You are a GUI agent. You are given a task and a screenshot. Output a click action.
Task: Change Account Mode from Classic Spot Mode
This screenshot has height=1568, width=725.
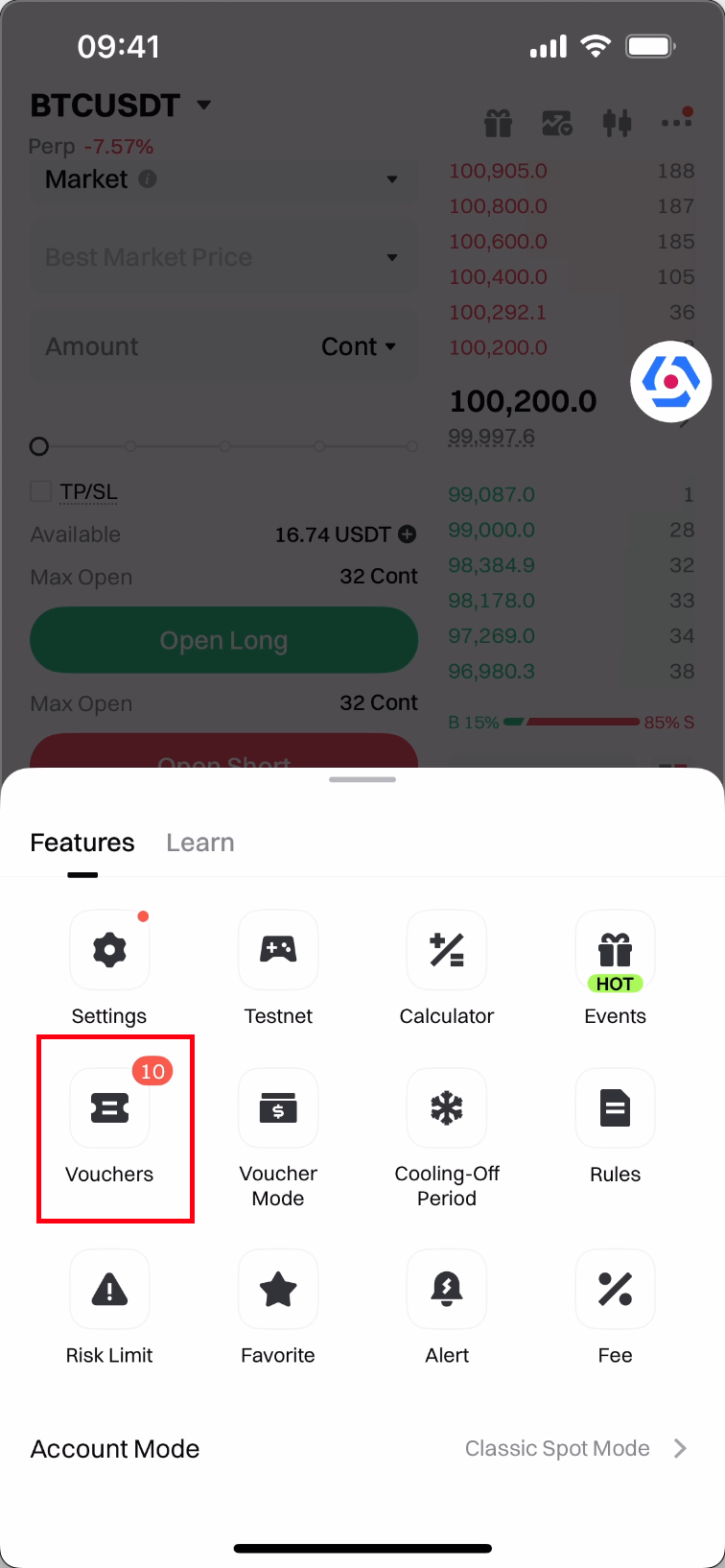(x=573, y=1449)
